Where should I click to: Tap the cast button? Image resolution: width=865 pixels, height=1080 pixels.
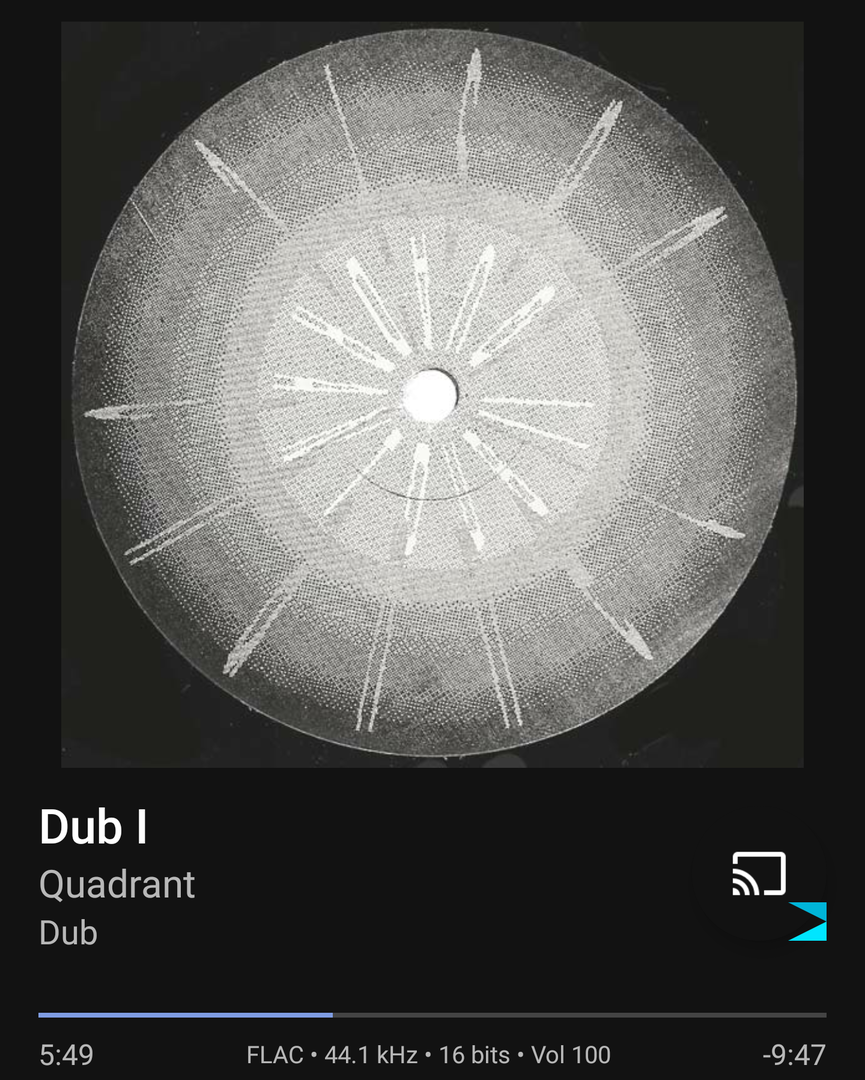759,874
